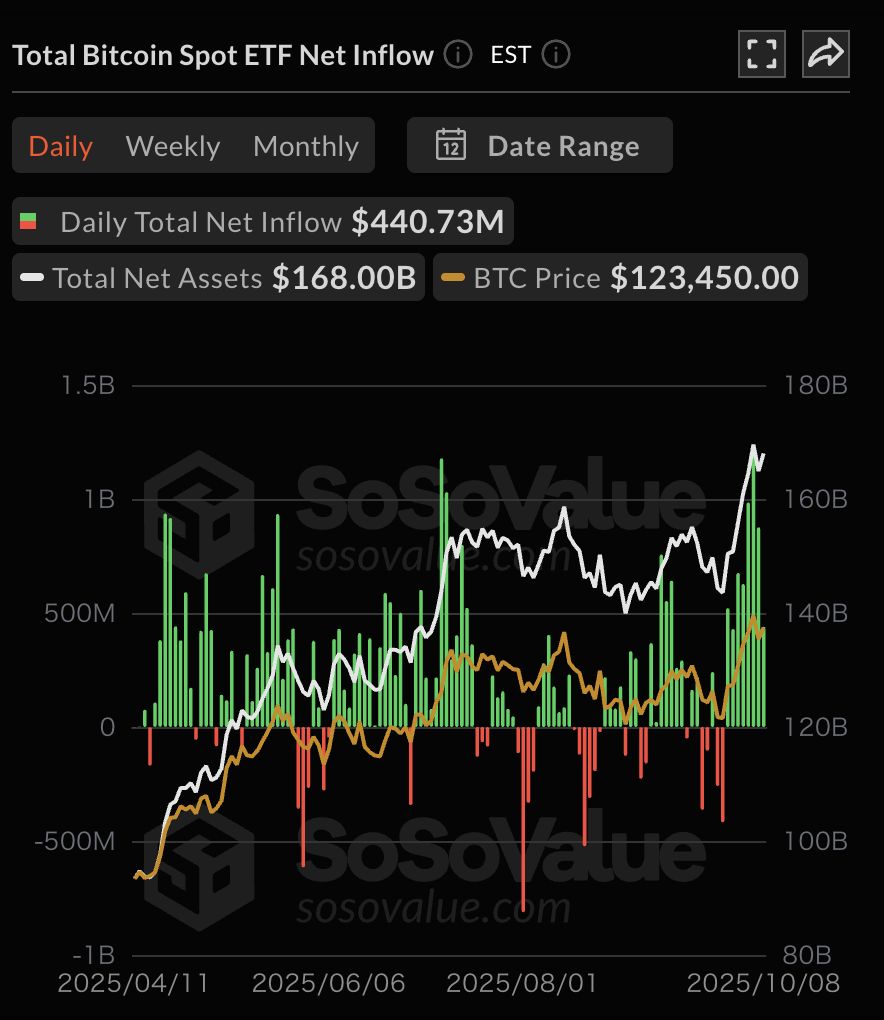Select the Daily view
This screenshot has height=1020, width=884.
coord(61,146)
